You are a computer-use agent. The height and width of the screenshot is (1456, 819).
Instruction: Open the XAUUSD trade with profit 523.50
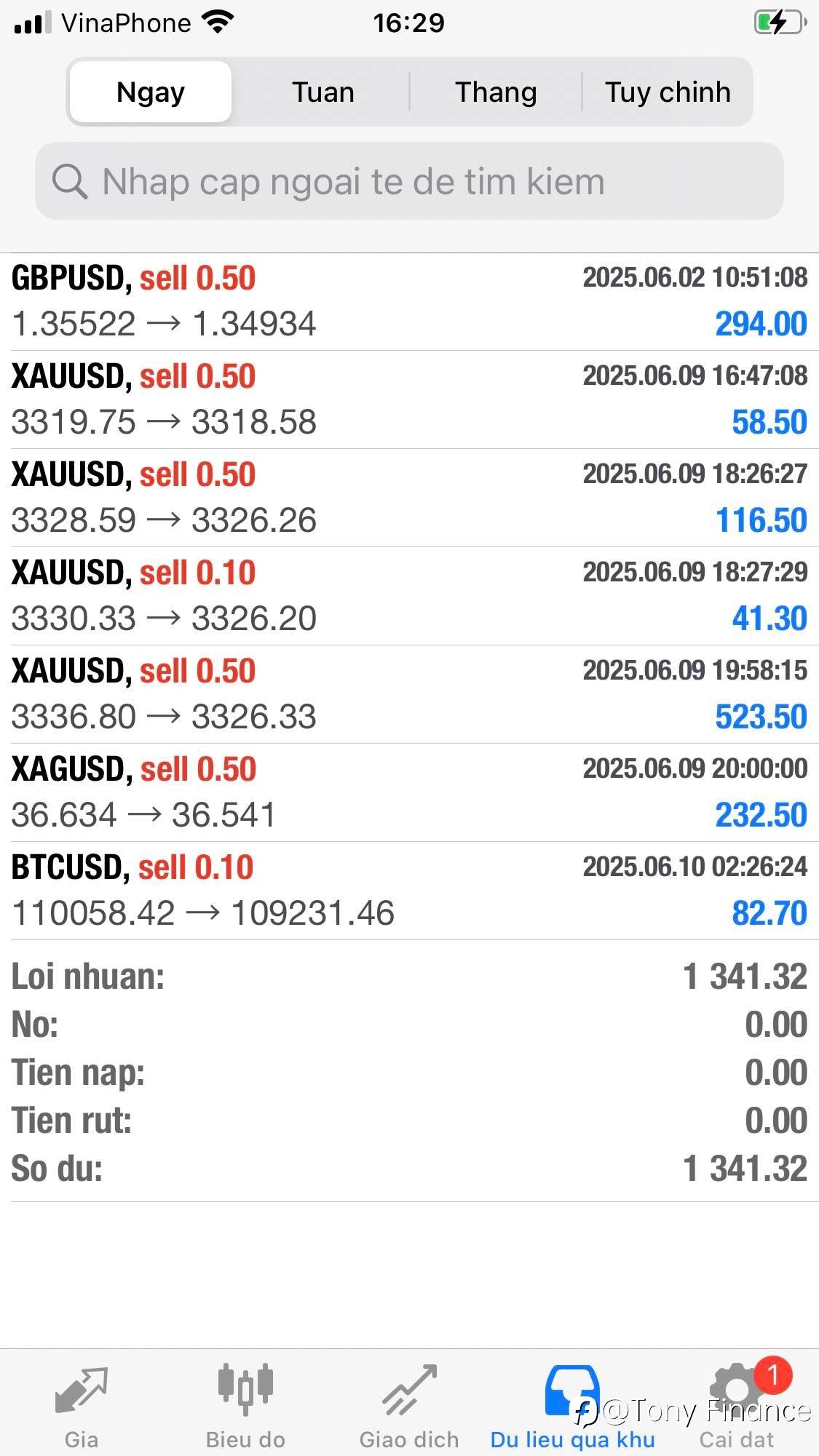pos(409,694)
